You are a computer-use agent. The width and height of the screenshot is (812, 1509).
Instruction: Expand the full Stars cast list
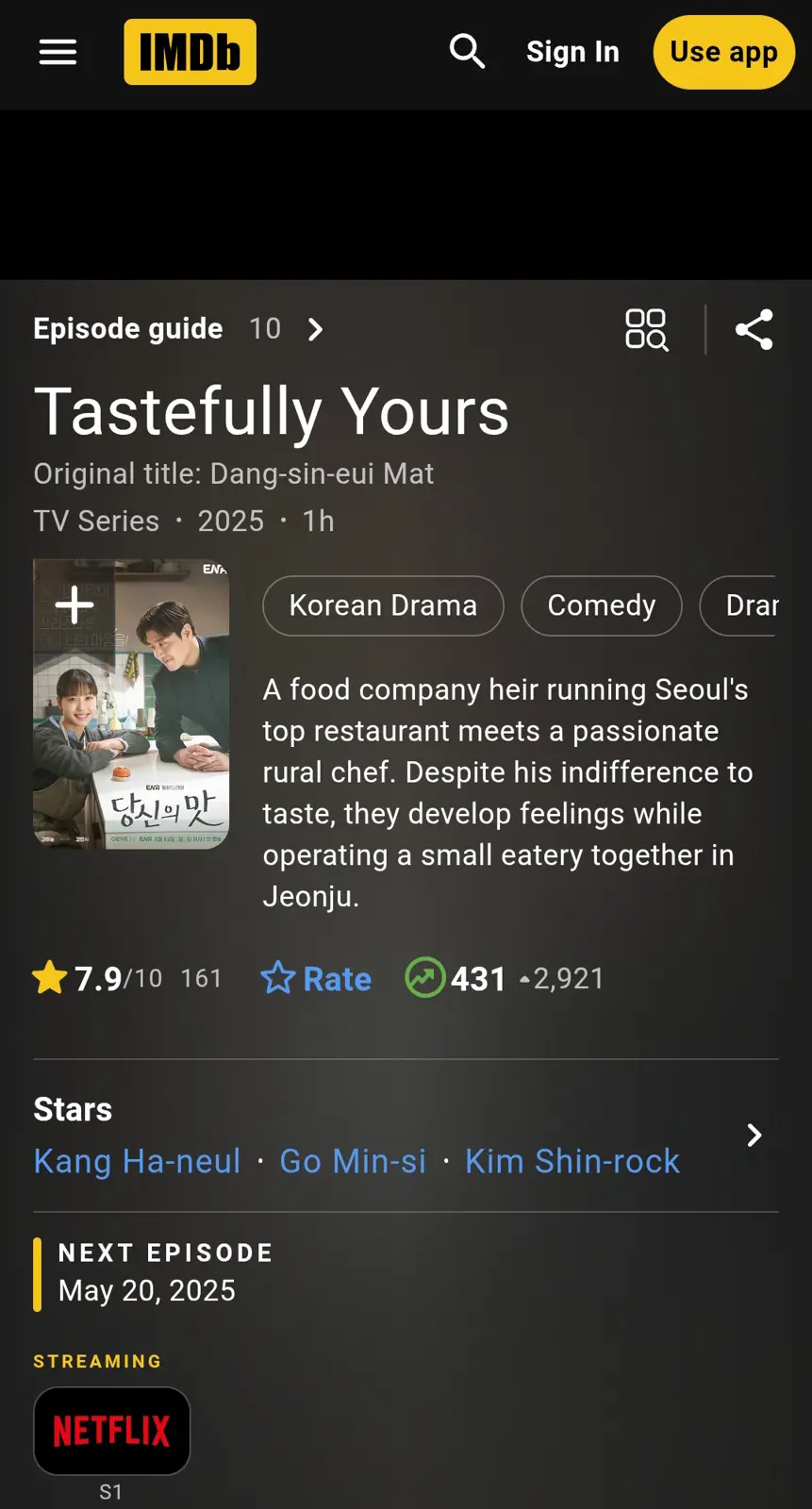point(754,1136)
